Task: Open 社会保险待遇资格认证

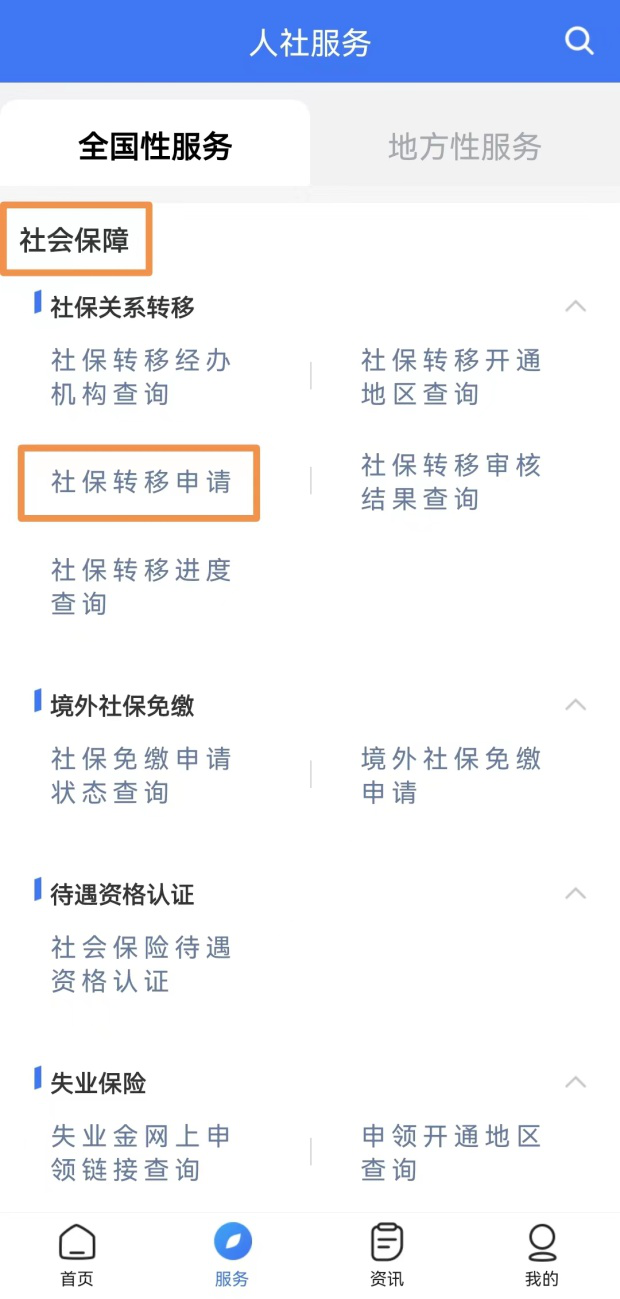Action: 142,964
